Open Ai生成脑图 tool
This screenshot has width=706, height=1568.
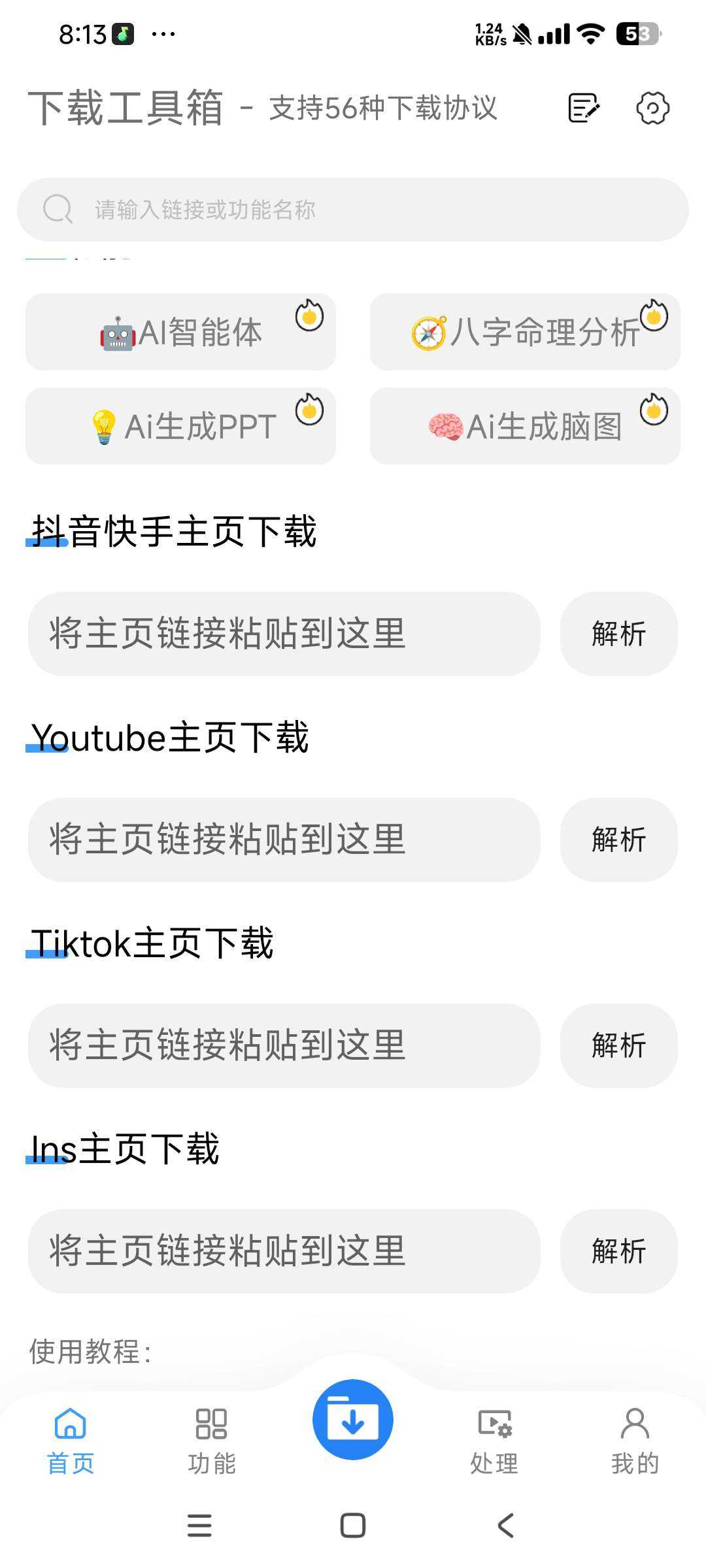(x=525, y=426)
